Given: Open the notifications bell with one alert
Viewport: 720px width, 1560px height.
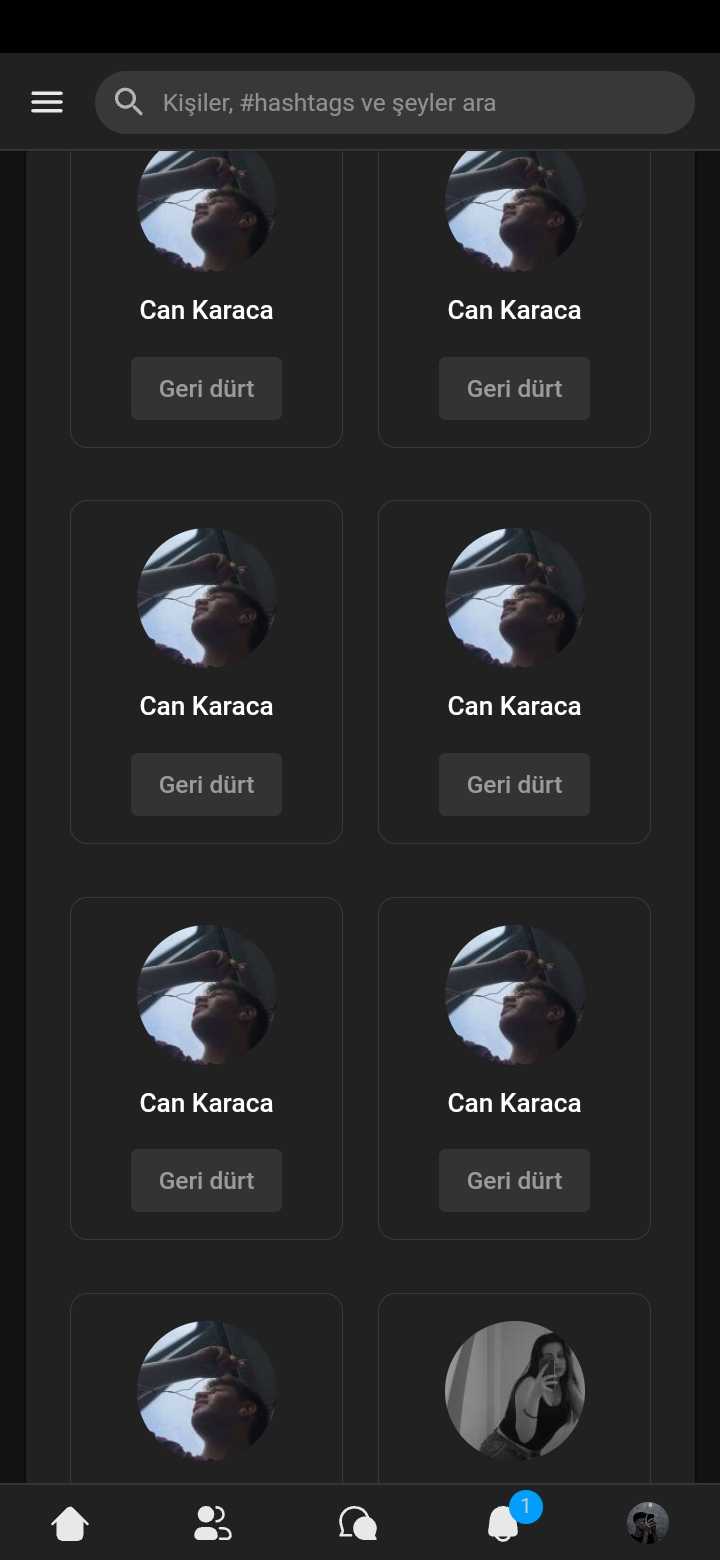Looking at the screenshot, I should (x=504, y=1523).
